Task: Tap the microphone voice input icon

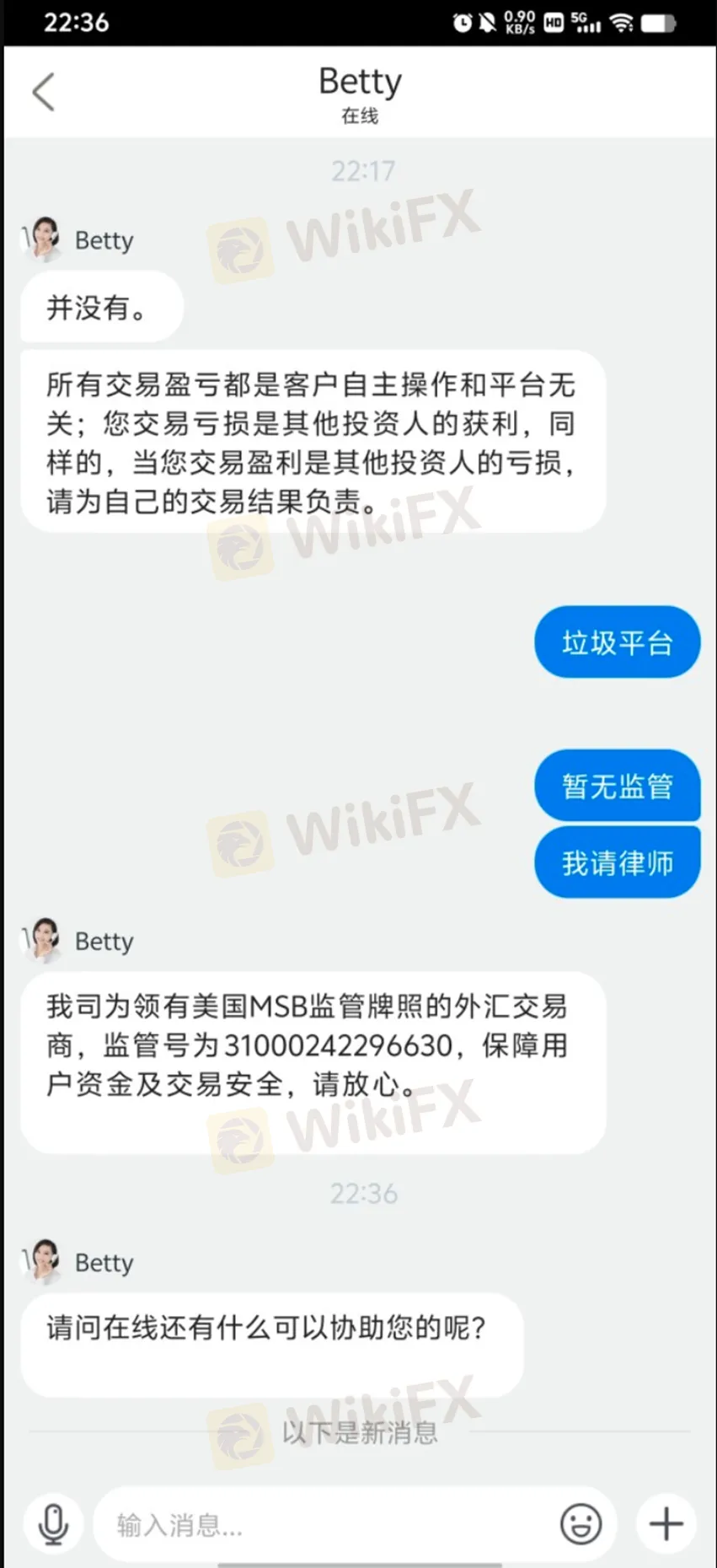Action: [54, 1523]
